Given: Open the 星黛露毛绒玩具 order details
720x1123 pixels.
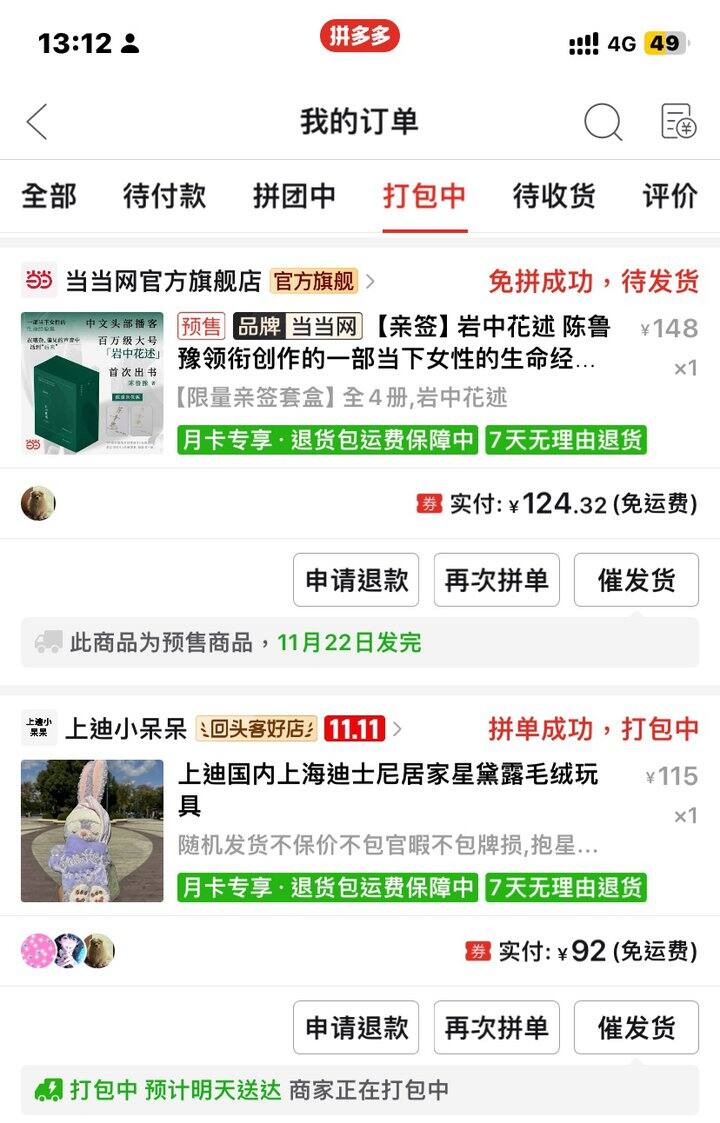Looking at the screenshot, I should pos(388,790).
